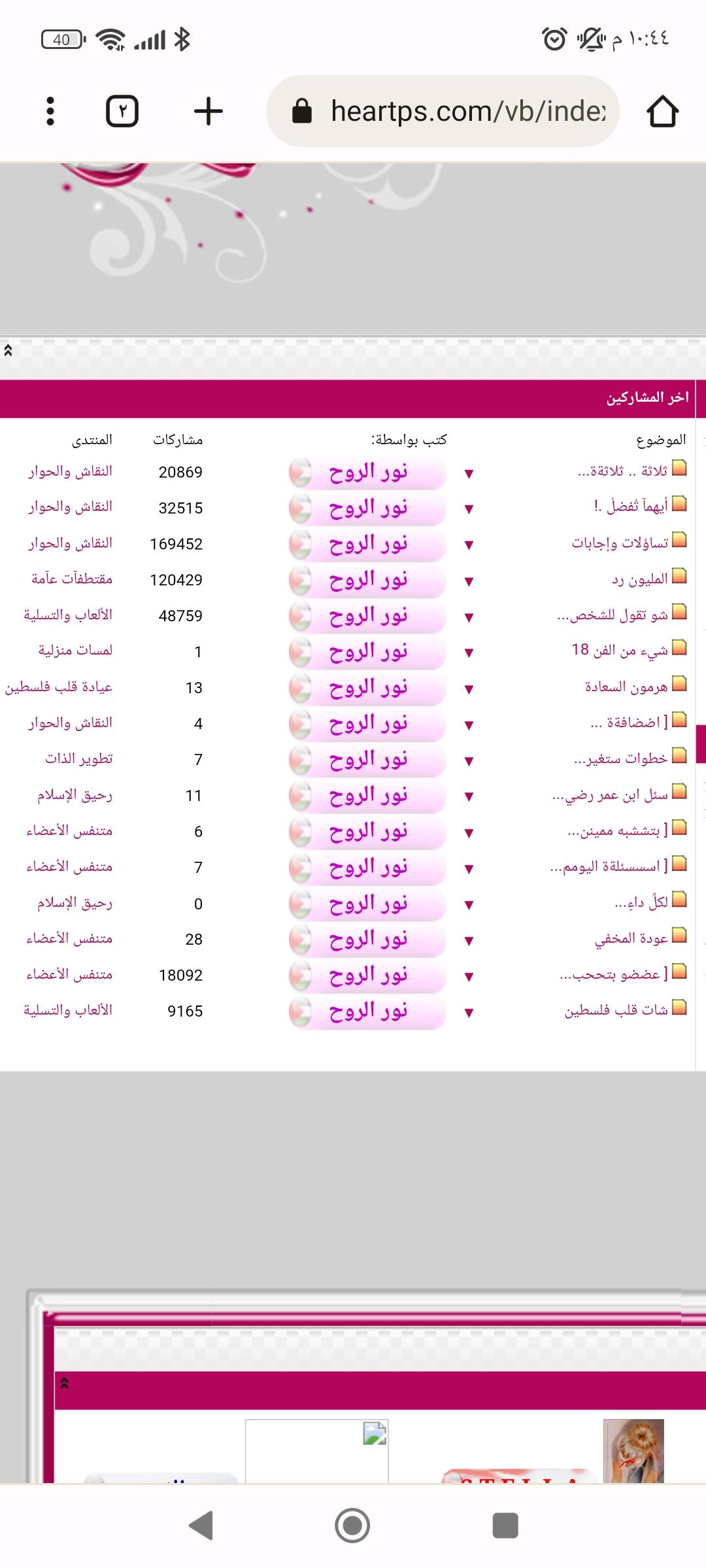706x1568 pixels.
Task: Open the topic هرمون السعادة
Action: (626, 687)
